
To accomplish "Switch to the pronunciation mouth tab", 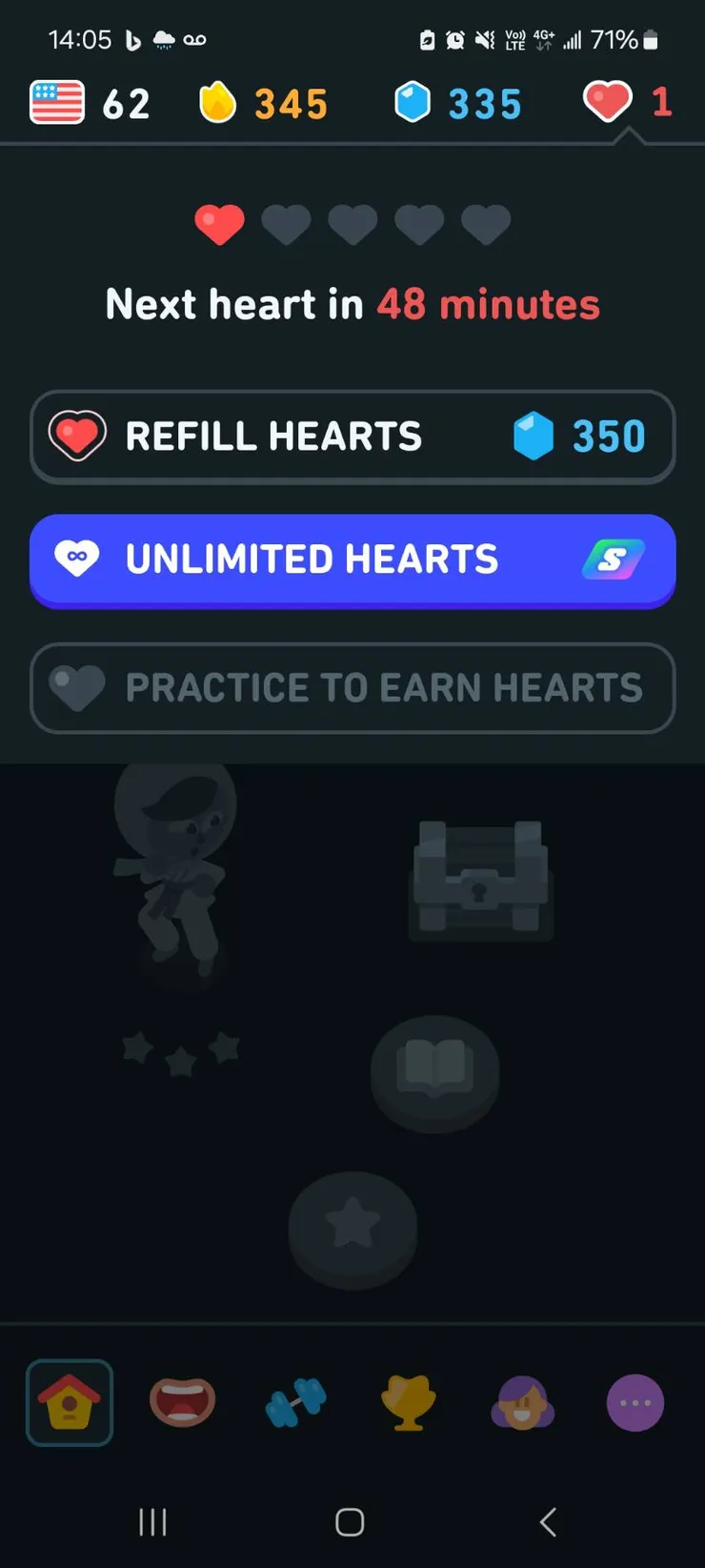I will 182,1402.
